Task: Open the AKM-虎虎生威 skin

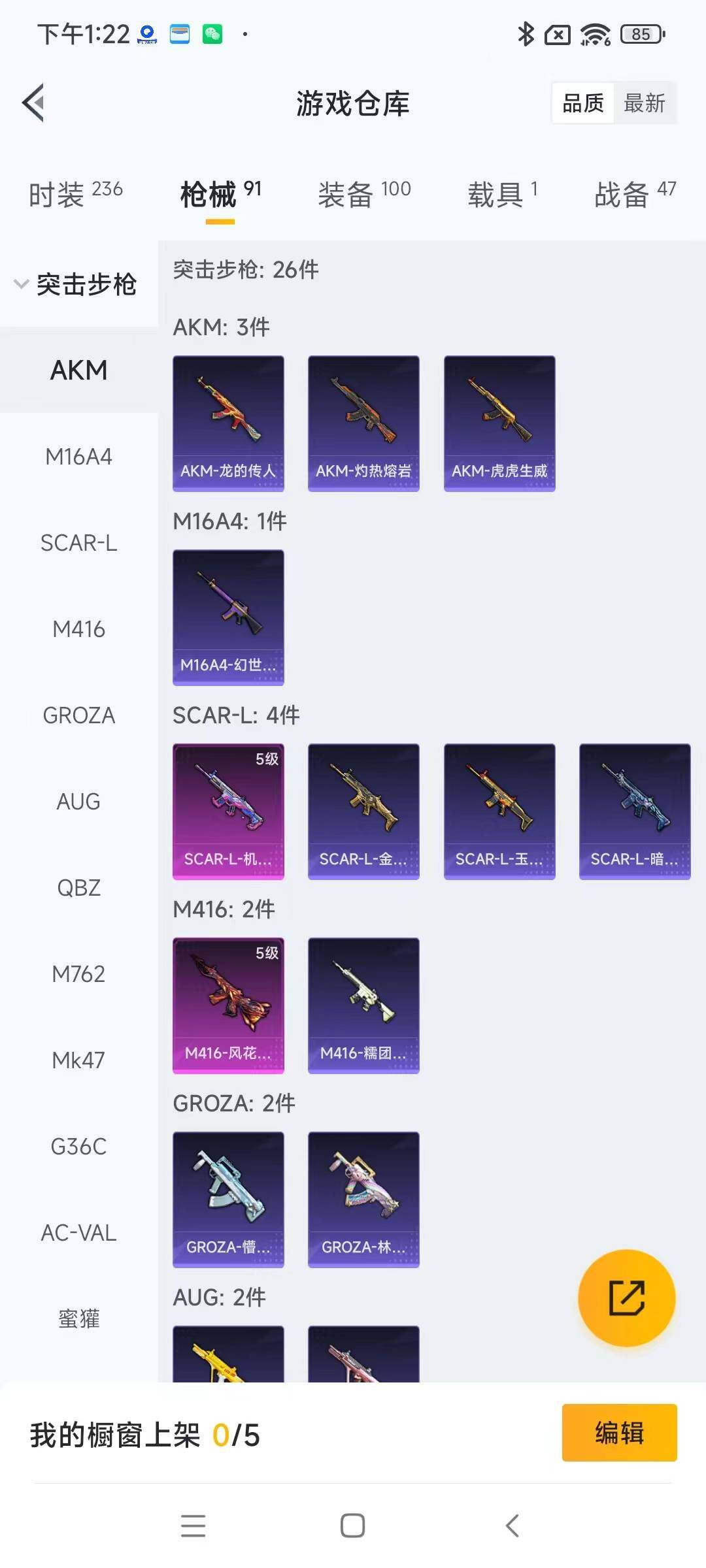Action: pos(499,423)
